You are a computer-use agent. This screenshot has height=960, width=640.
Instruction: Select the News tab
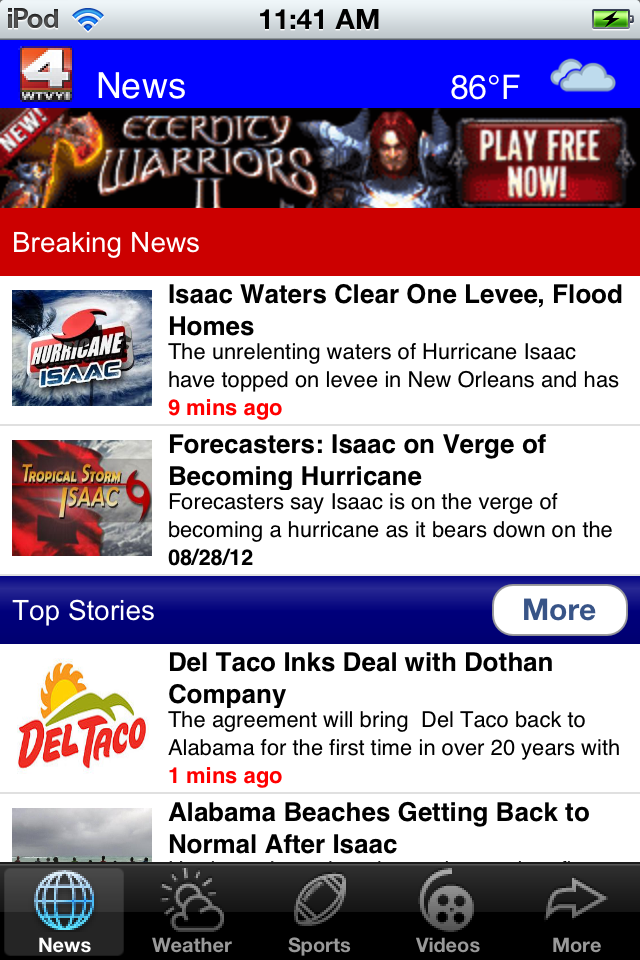[64, 912]
